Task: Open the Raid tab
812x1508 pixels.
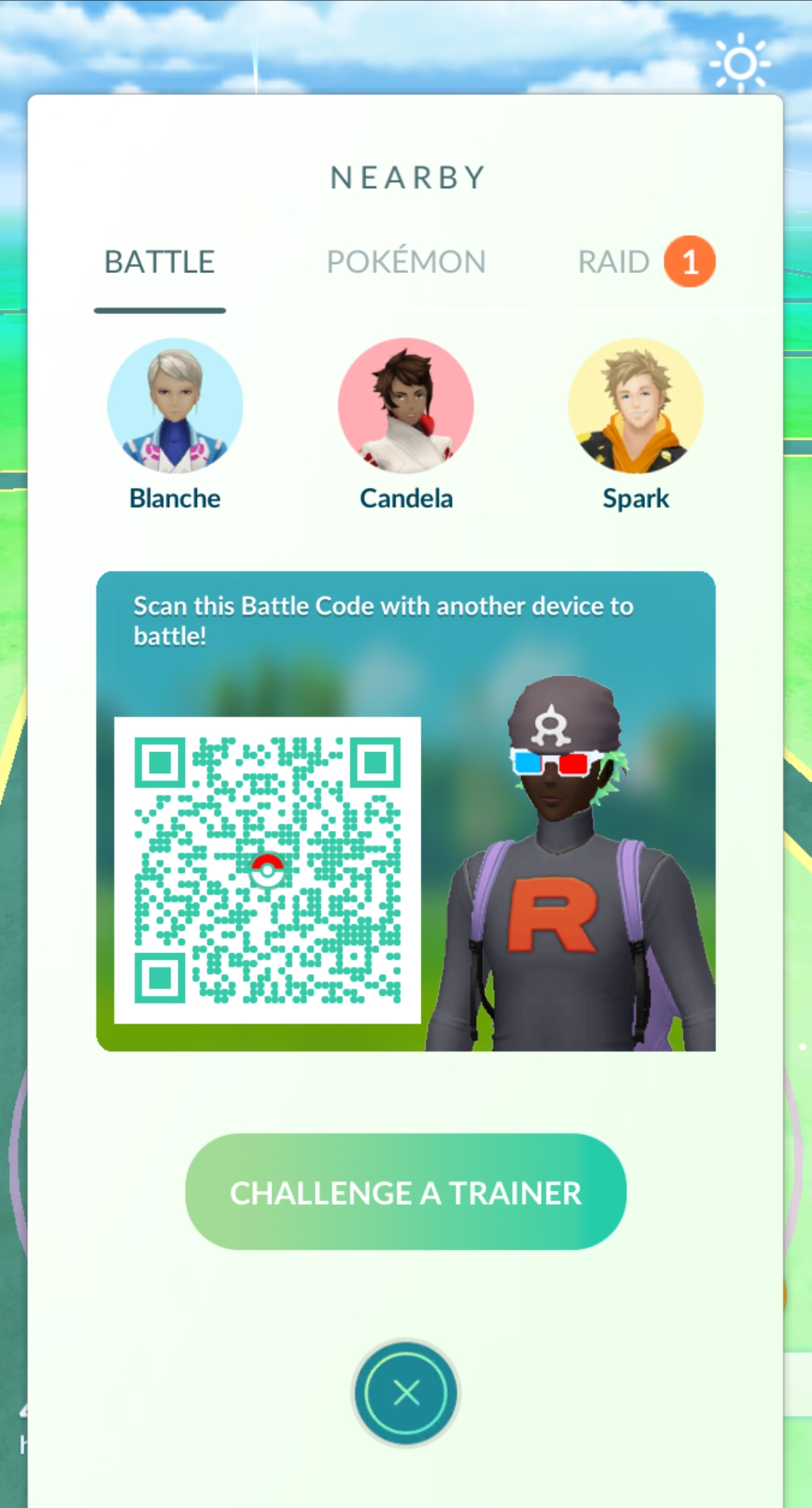Action: (614, 262)
